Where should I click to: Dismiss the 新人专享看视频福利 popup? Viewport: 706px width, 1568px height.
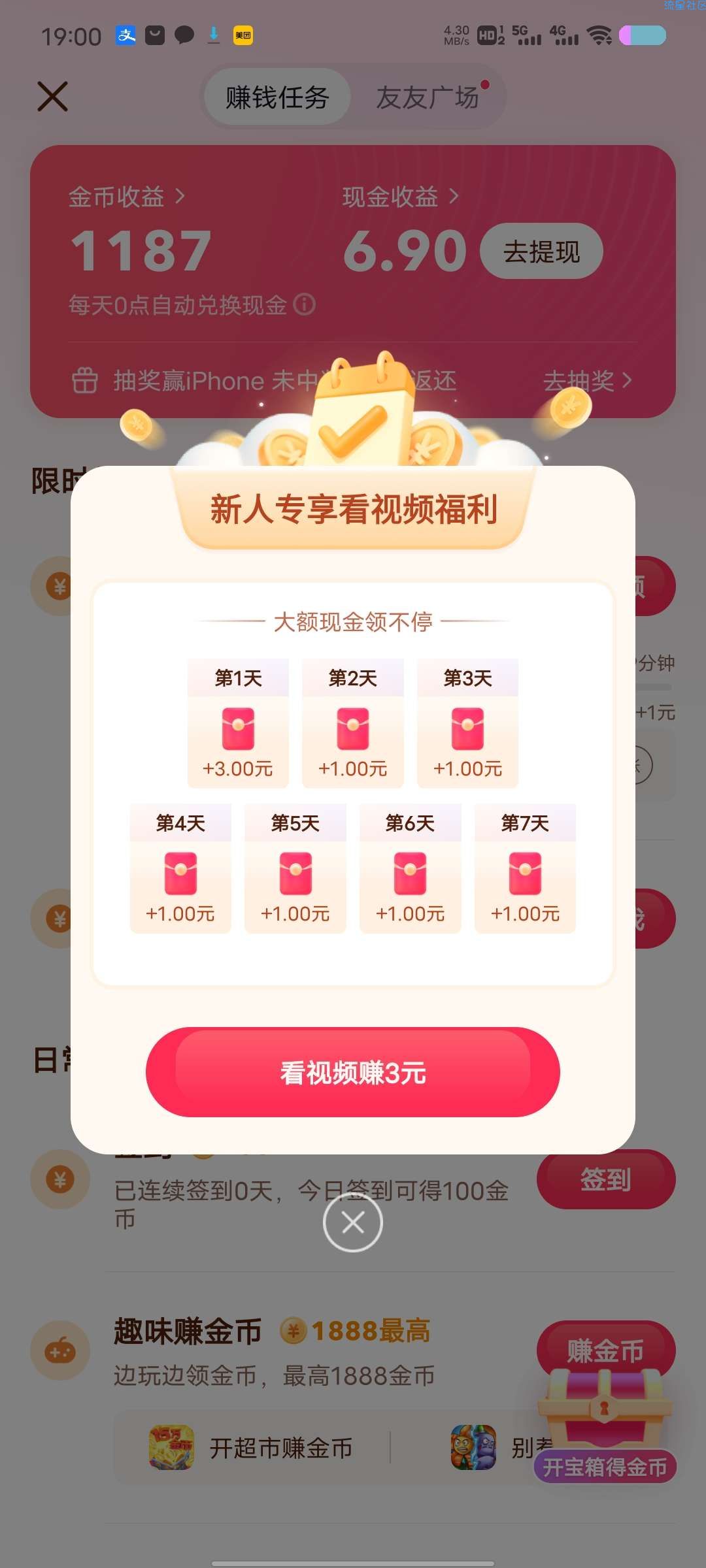coord(353,1222)
